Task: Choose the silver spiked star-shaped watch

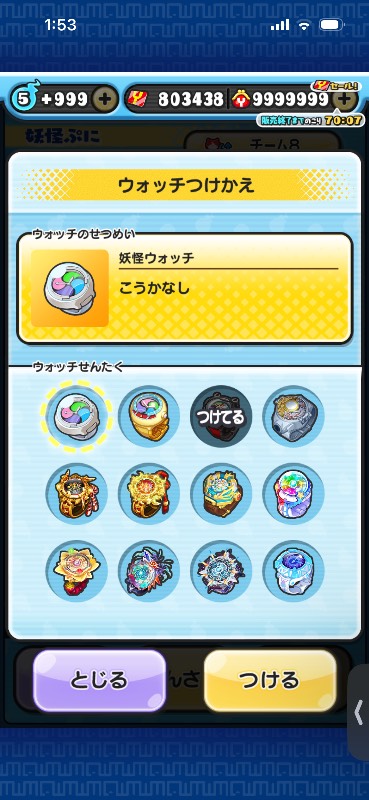Action: [x=221, y=571]
